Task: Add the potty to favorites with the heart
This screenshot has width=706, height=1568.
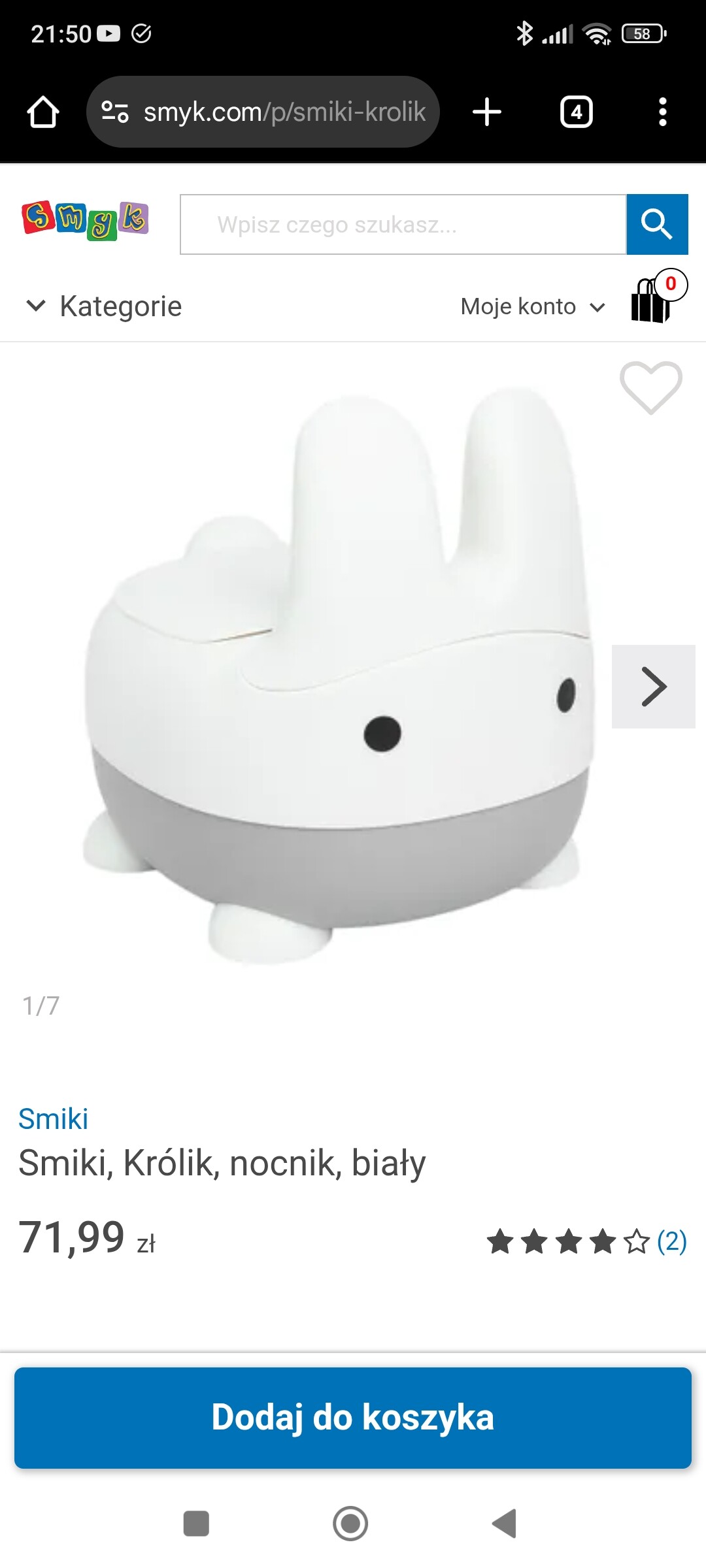Action: pyautogui.click(x=650, y=387)
